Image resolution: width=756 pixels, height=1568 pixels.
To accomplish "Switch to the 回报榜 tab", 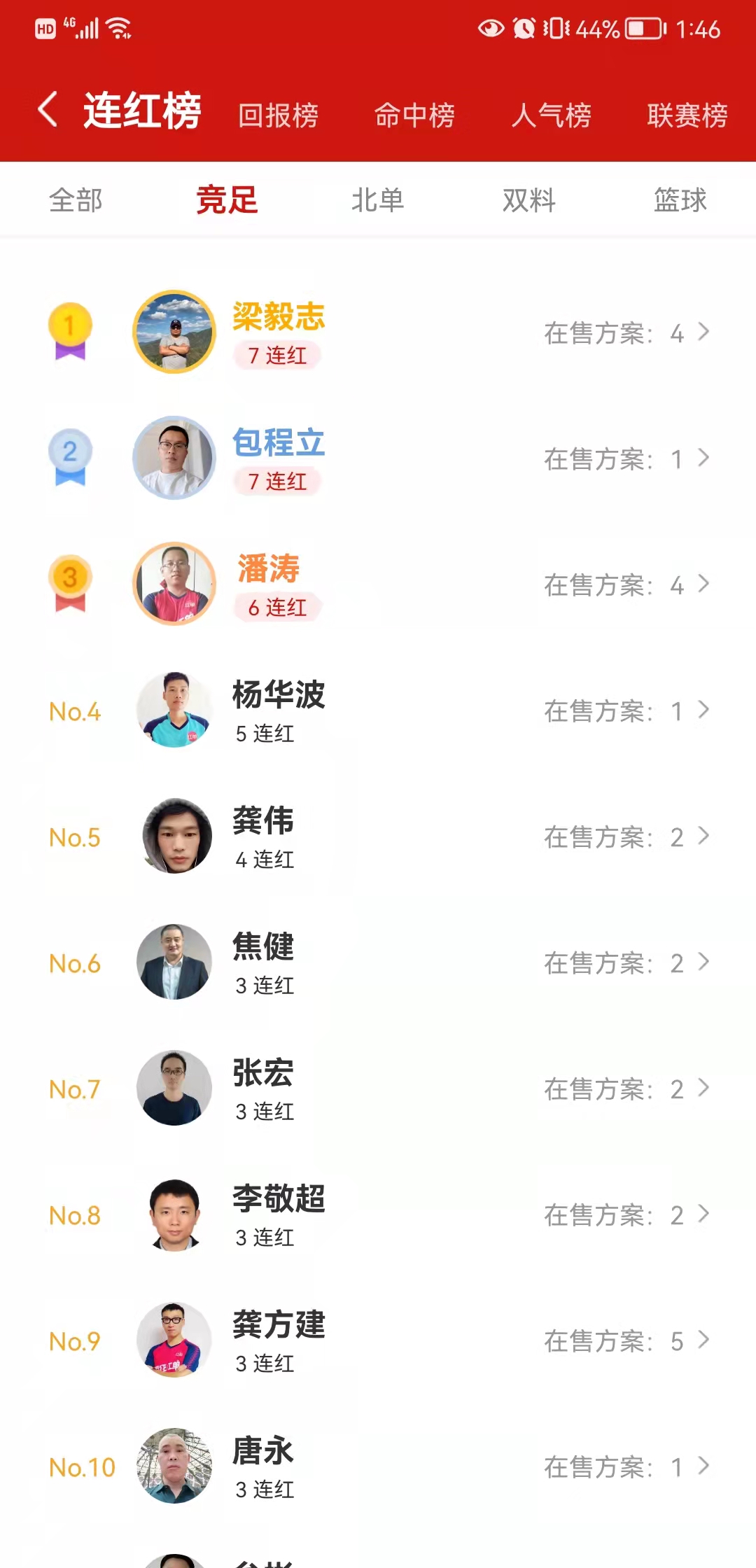I will (278, 115).
